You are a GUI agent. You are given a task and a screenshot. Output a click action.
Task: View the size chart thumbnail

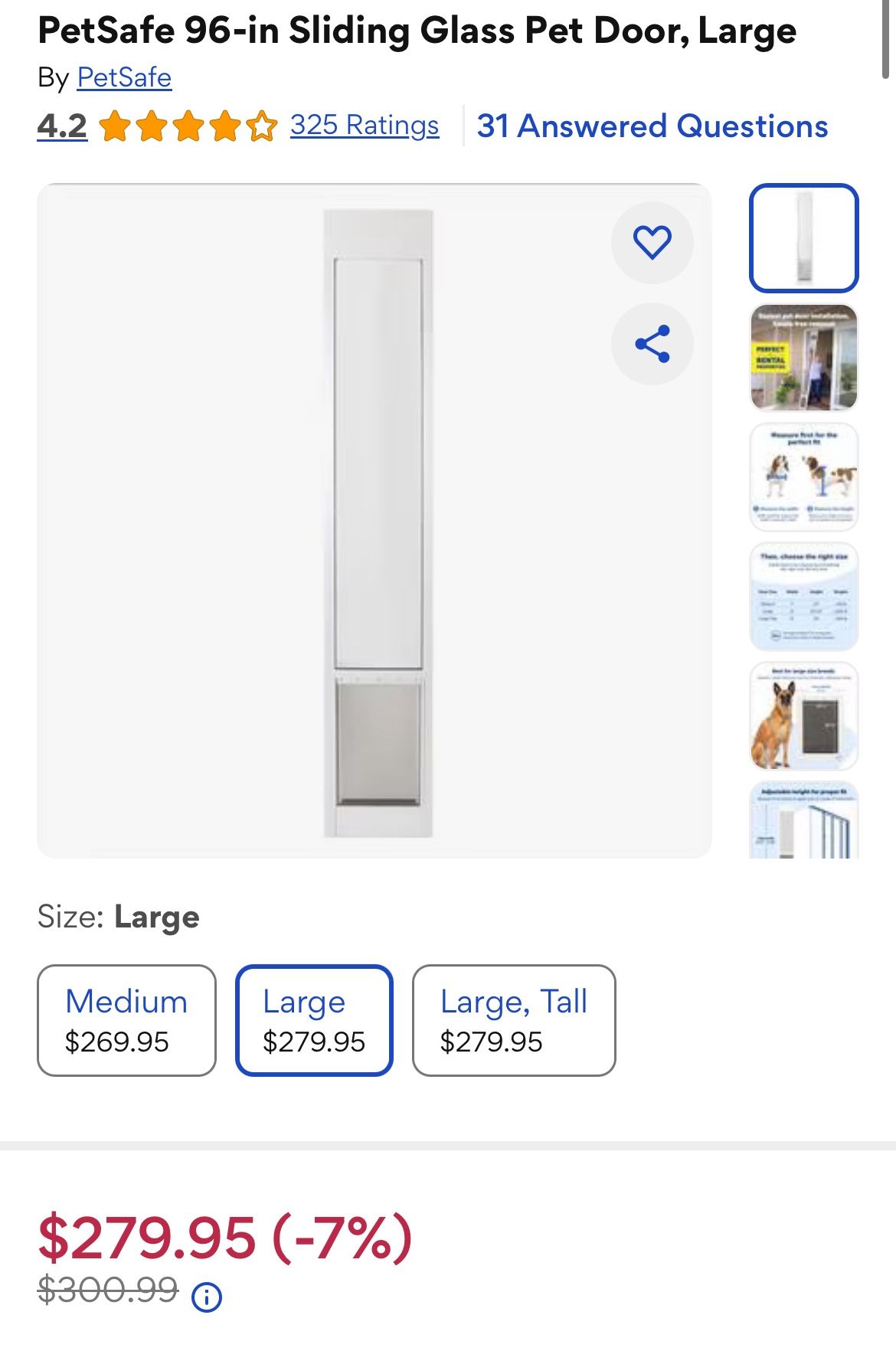(803, 596)
